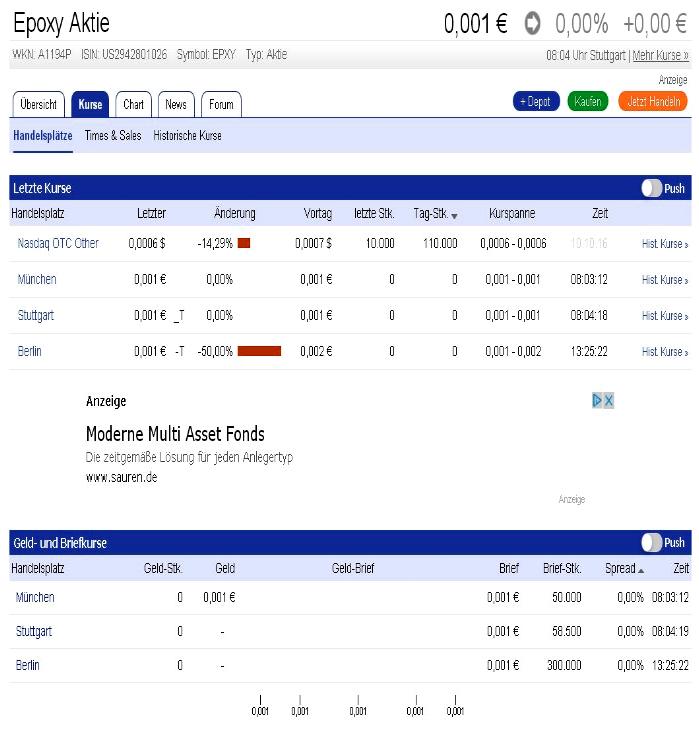Open the Mehr Kurse link
Image resolution: width=699 pixels, height=730 pixels.
coord(660,56)
